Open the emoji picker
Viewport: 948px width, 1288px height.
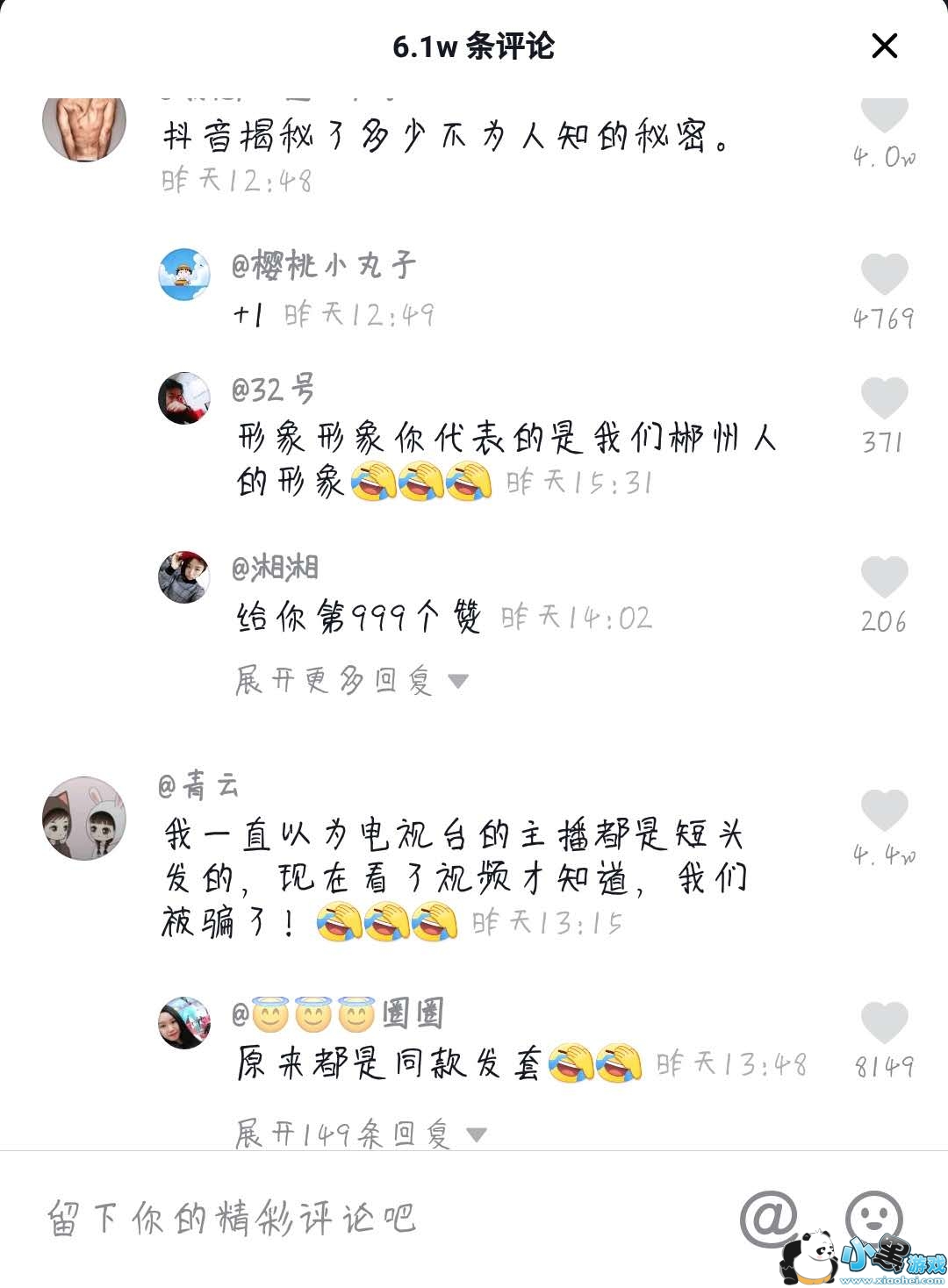coord(873,1216)
